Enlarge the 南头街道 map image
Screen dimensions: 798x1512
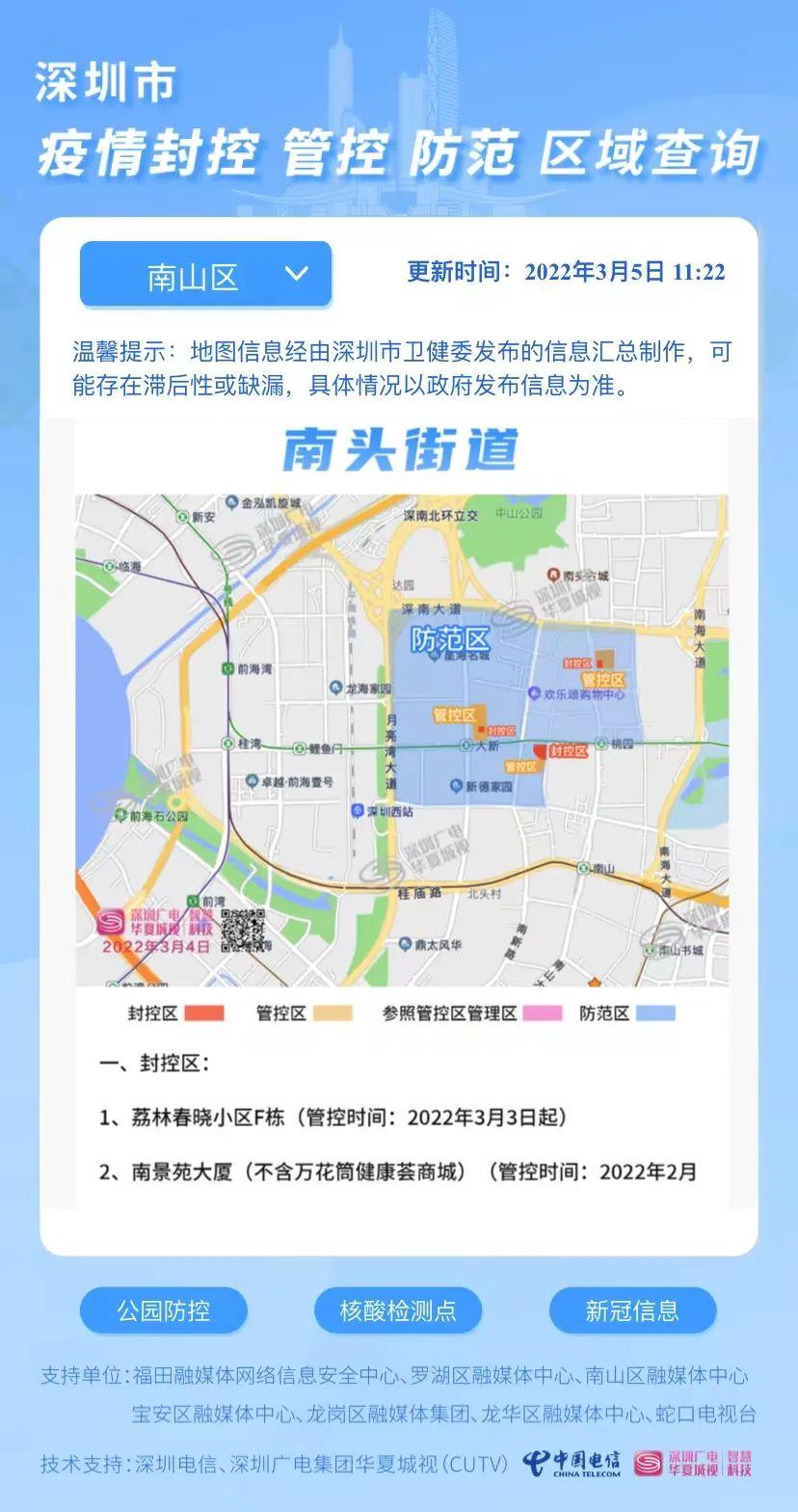(x=402, y=740)
